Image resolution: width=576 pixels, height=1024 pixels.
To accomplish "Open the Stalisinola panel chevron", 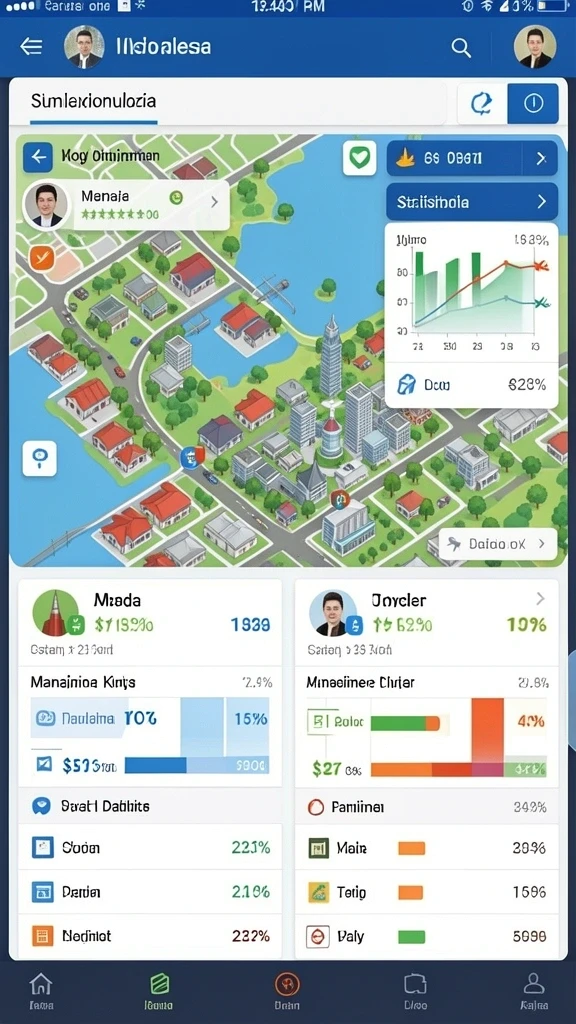I will pyautogui.click(x=541, y=202).
